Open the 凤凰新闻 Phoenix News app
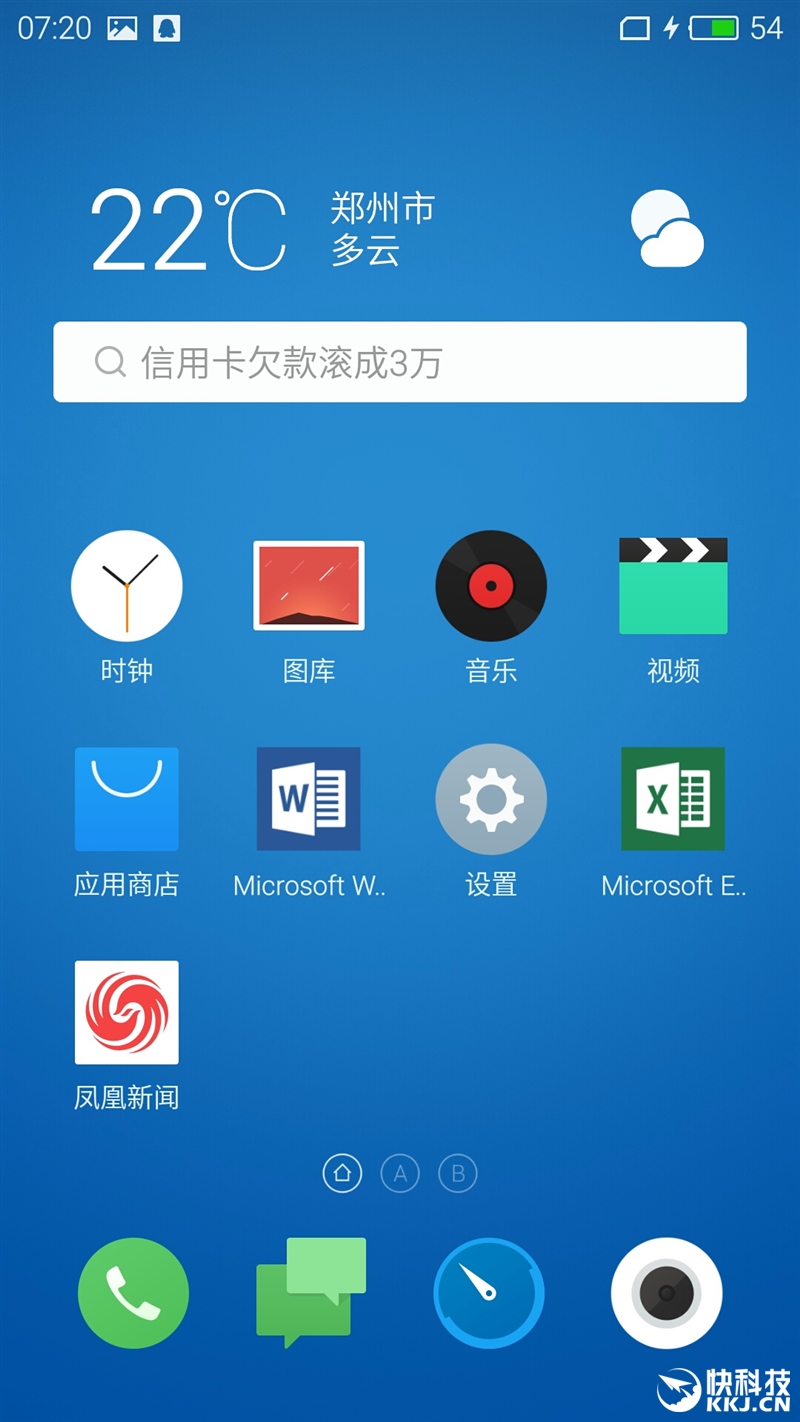Viewport: 800px width, 1422px height. (x=126, y=1012)
